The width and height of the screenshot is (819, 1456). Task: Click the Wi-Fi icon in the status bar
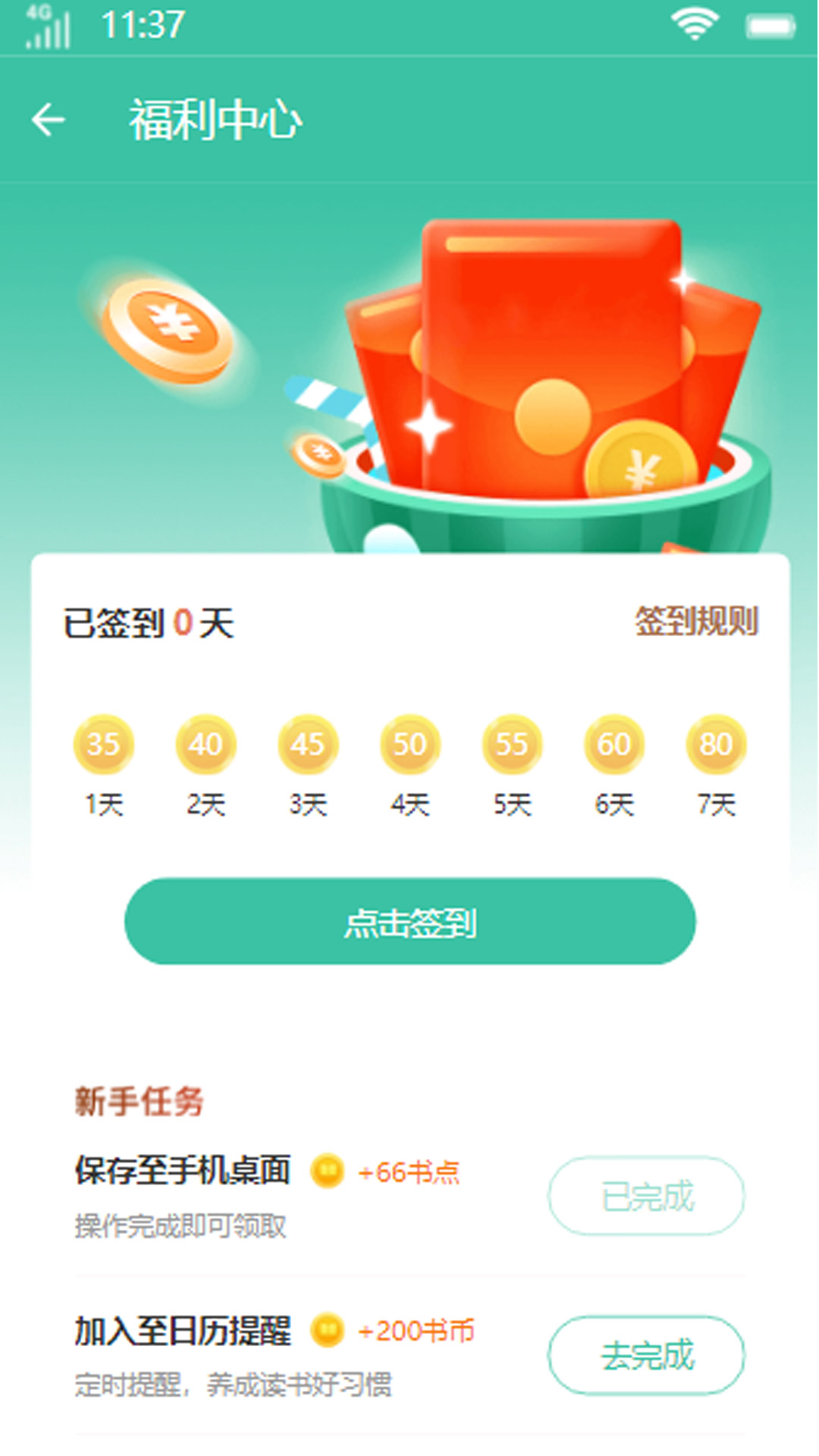click(693, 23)
